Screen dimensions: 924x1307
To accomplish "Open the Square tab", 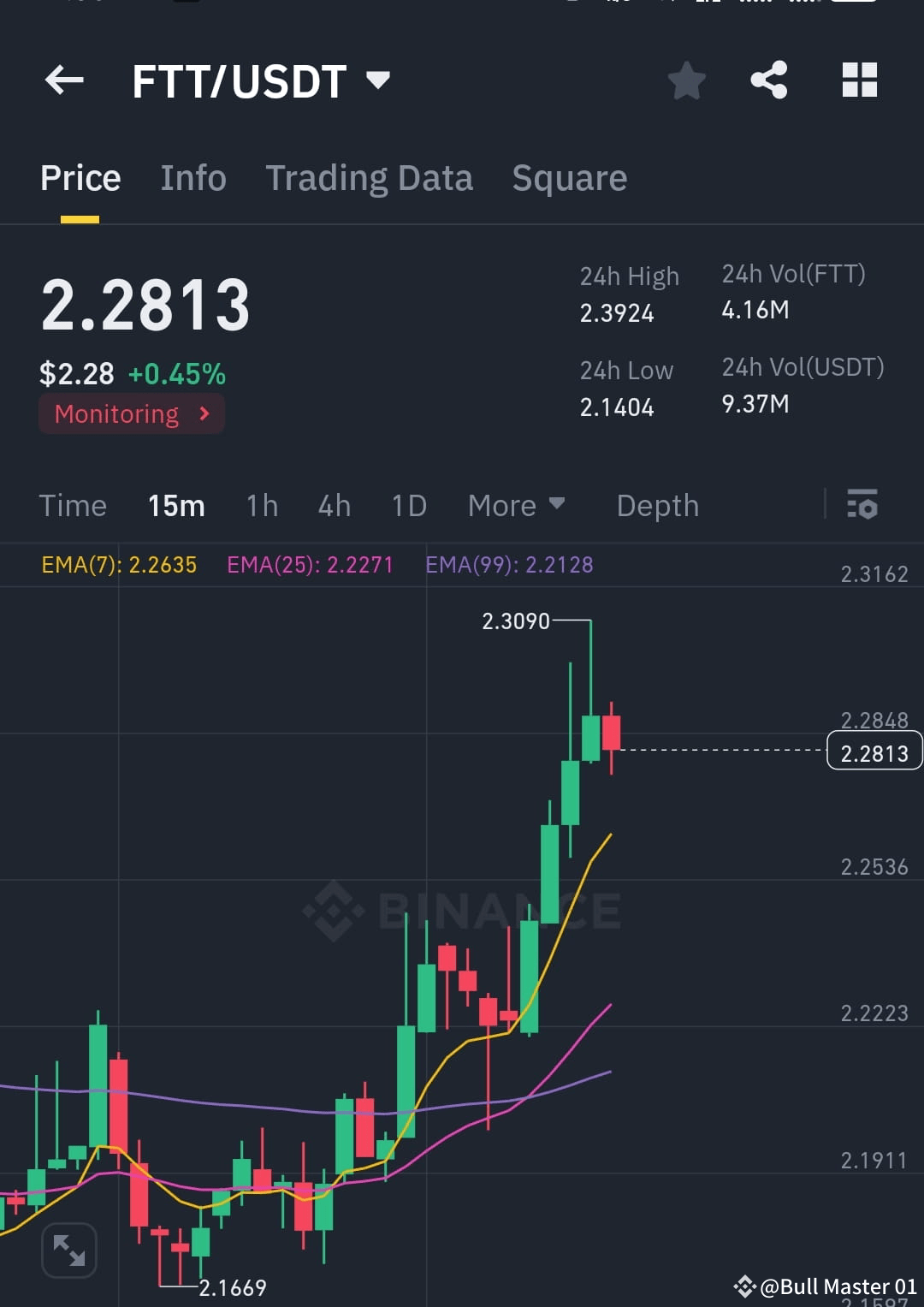I will [569, 178].
